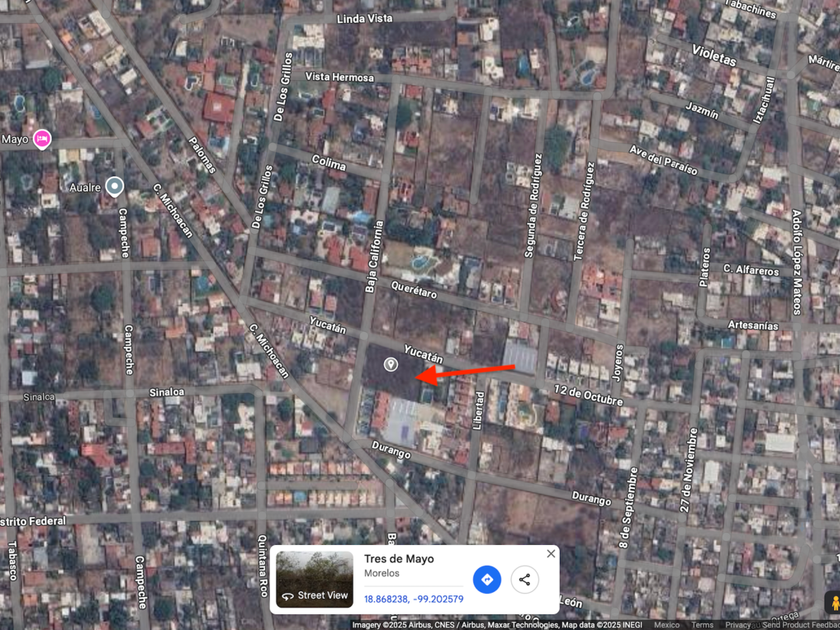840x630 pixels.
Task: Tap the Aualre place marker
Action: tap(114, 186)
